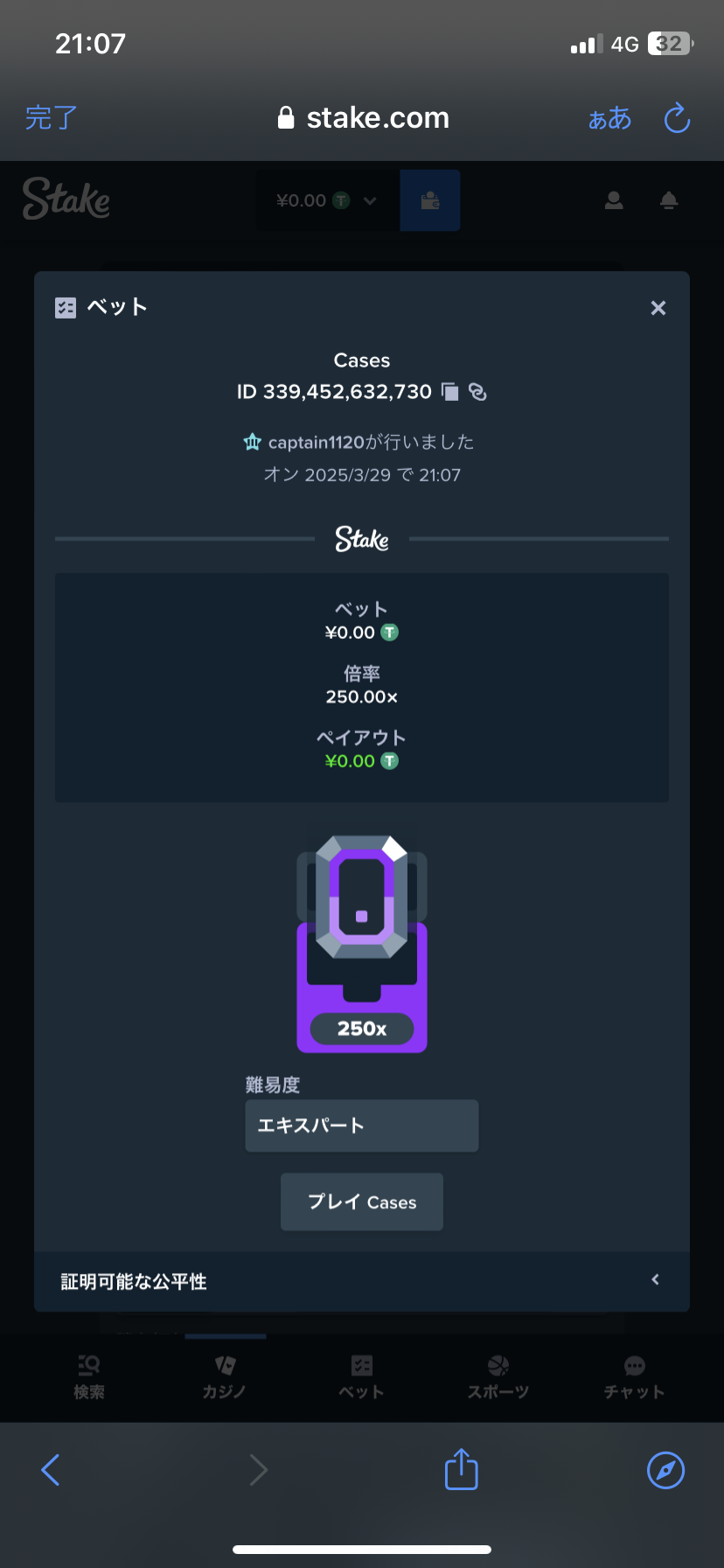Image resolution: width=724 pixels, height=1568 pixels.
Task: Tap the stake.com address bar
Action: point(363,118)
